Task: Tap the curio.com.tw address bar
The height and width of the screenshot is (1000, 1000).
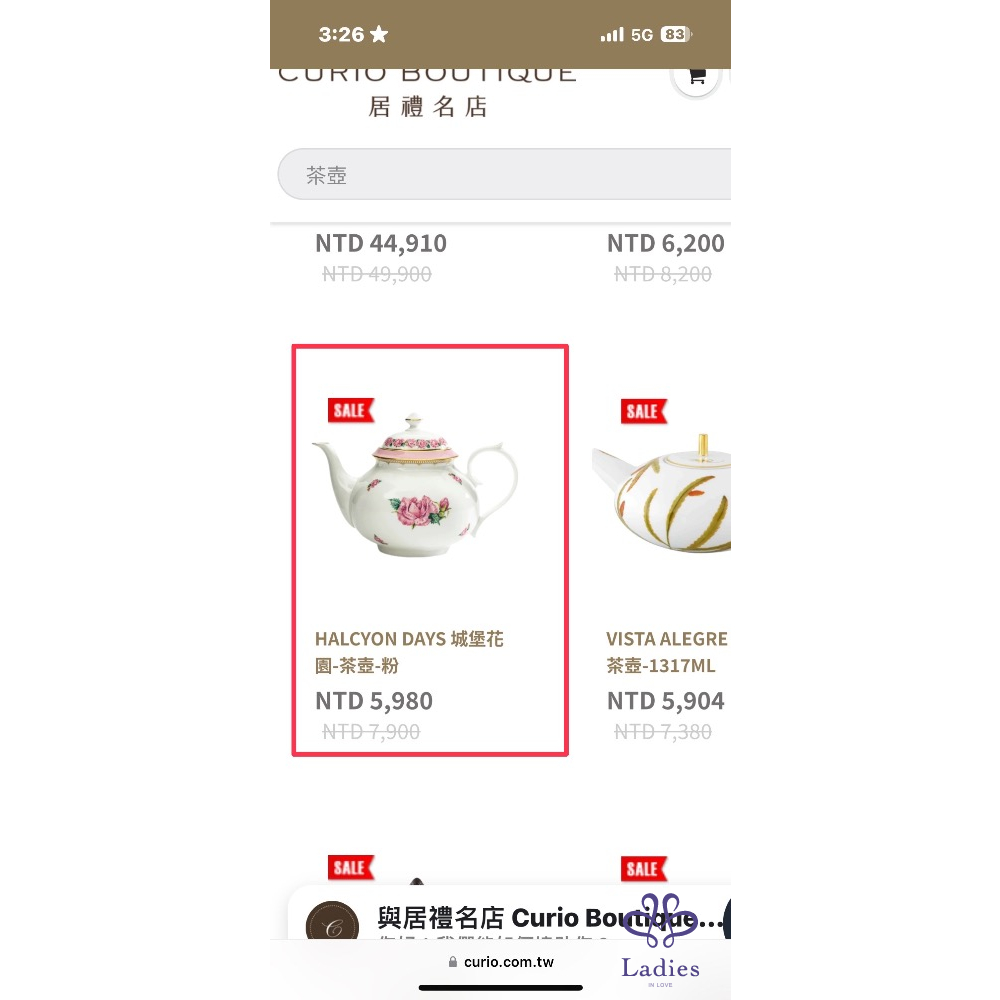Action: point(500,962)
